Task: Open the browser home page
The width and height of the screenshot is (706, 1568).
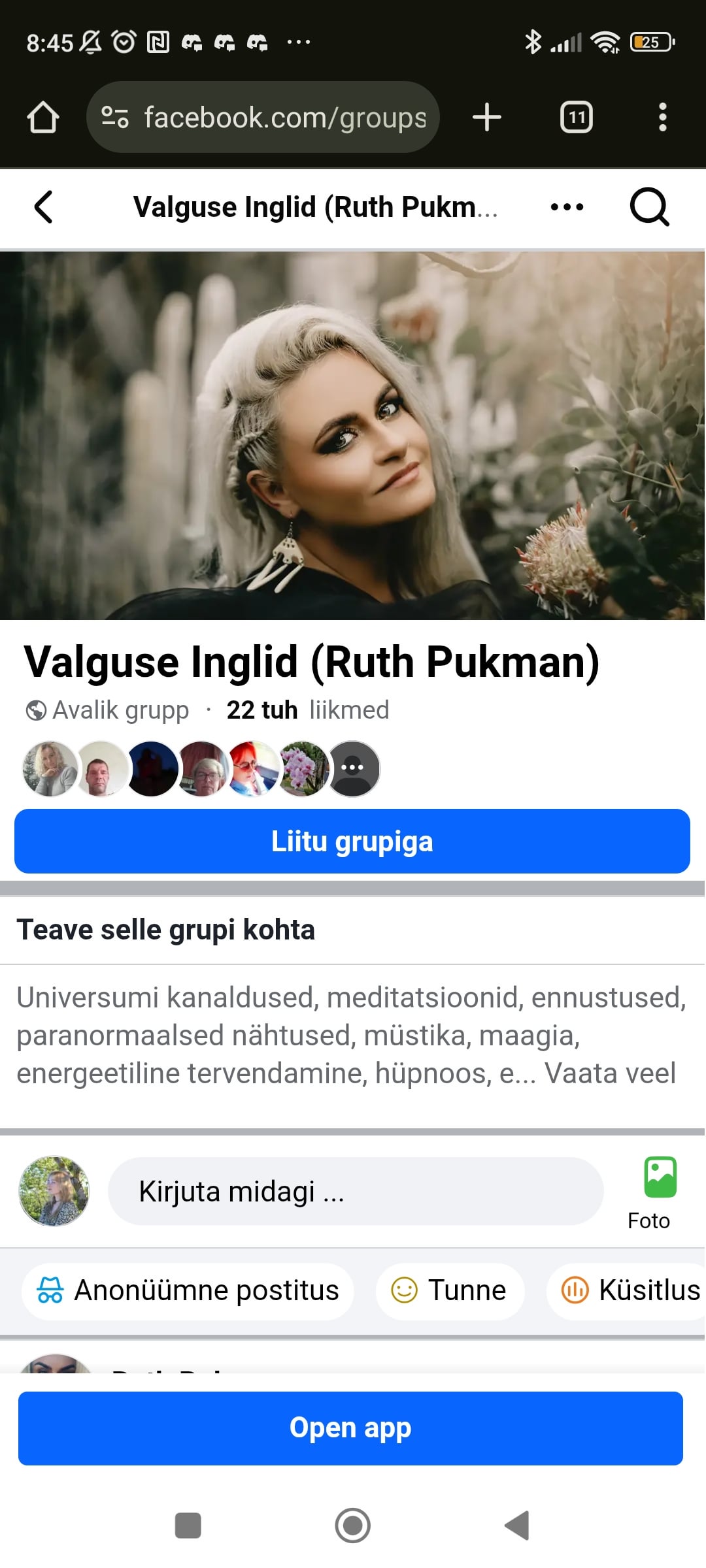Action: (x=43, y=118)
